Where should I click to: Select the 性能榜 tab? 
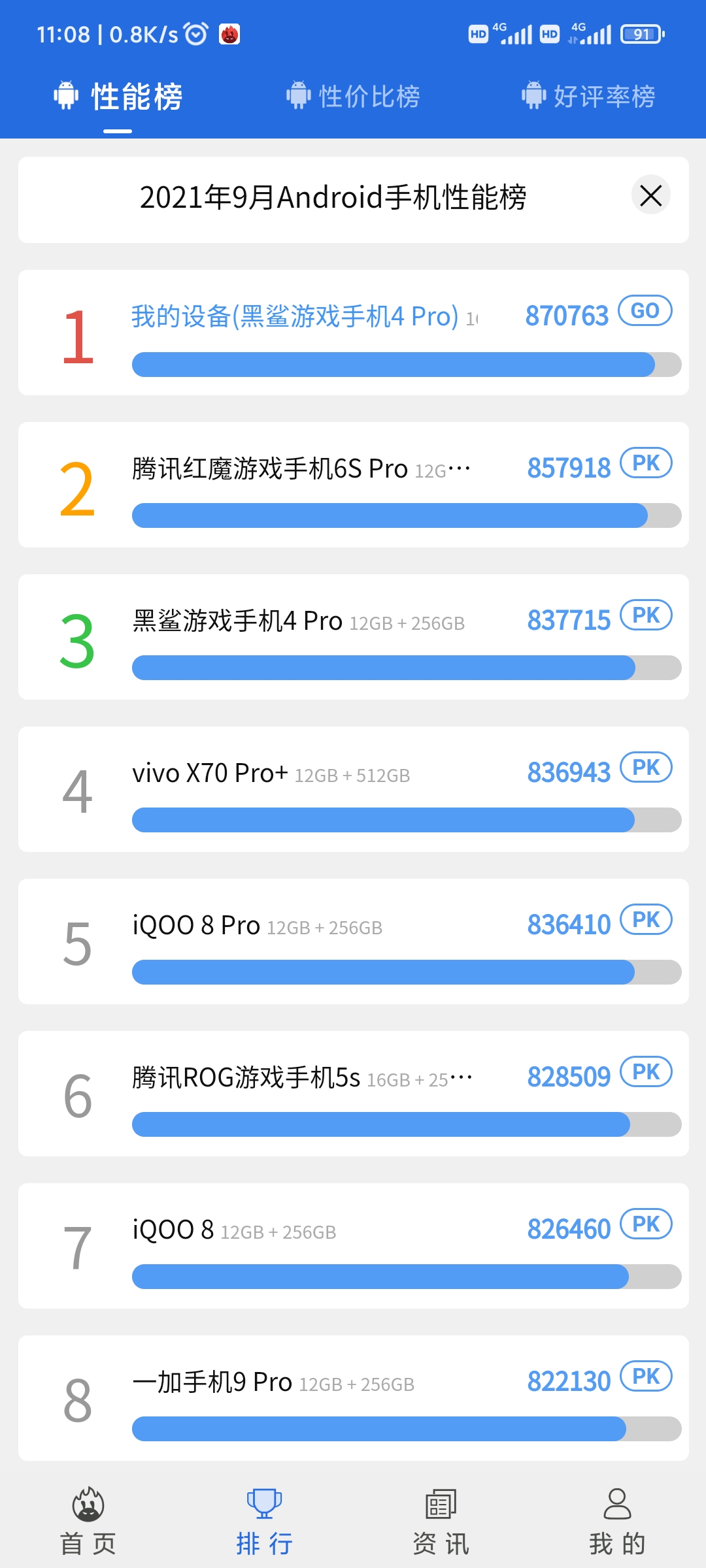(x=118, y=96)
